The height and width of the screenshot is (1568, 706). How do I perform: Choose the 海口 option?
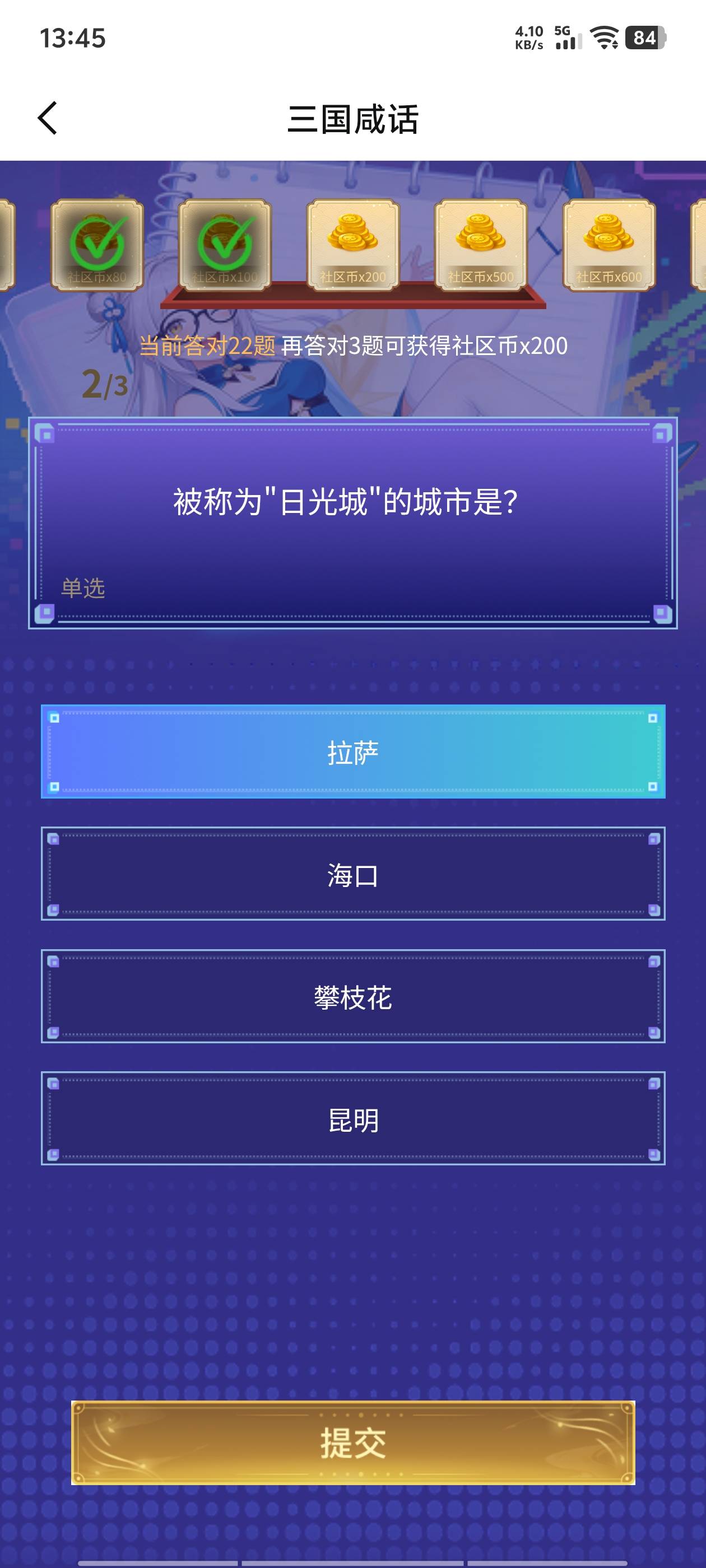(x=352, y=874)
